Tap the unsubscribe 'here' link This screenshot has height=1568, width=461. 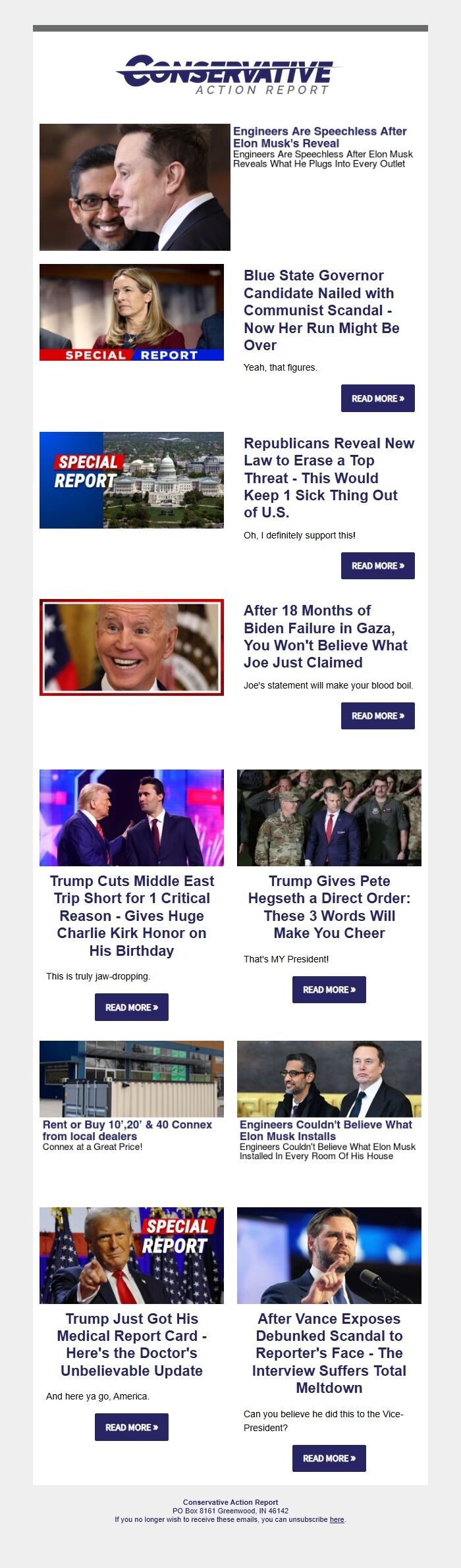337,1519
